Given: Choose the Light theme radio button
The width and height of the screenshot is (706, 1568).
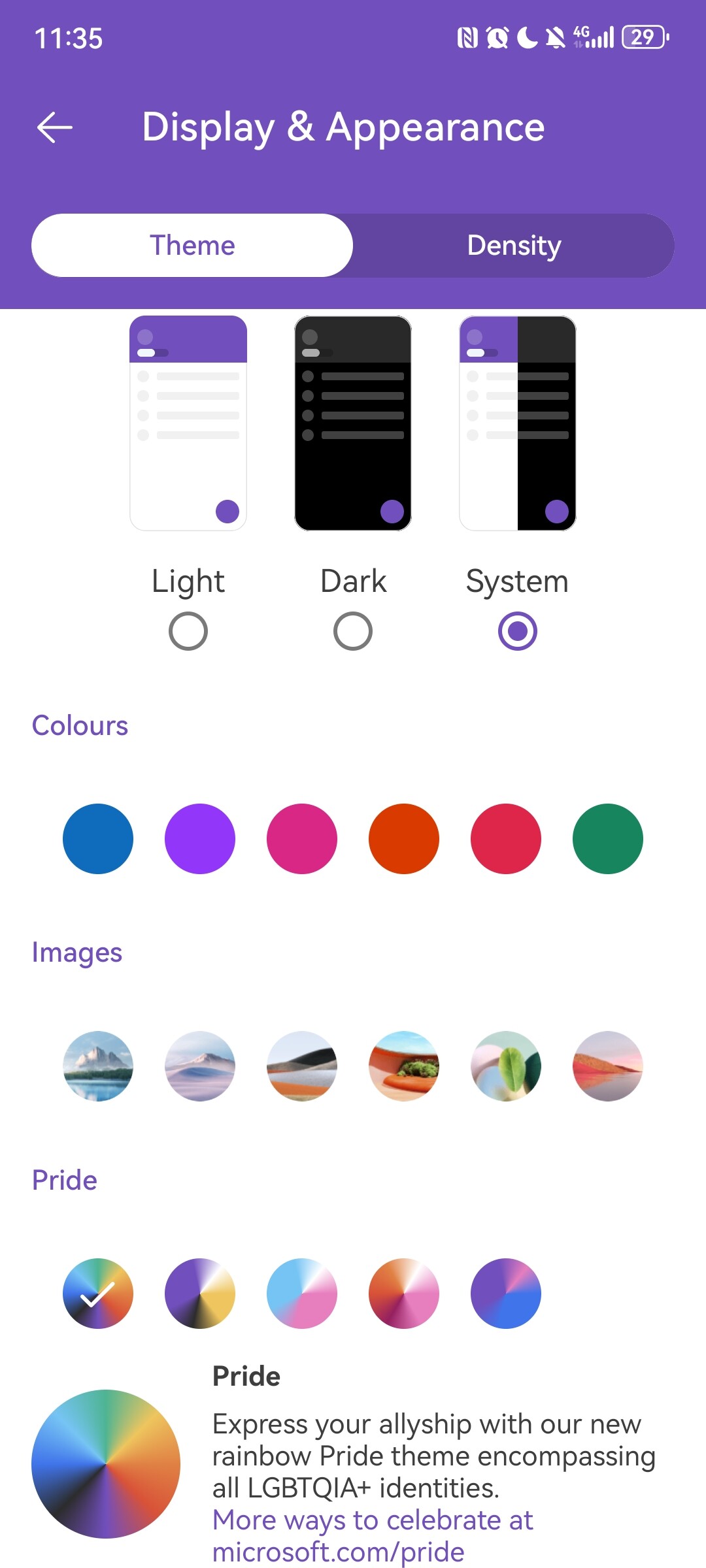Looking at the screenshot, I should (x=188, y=631).
